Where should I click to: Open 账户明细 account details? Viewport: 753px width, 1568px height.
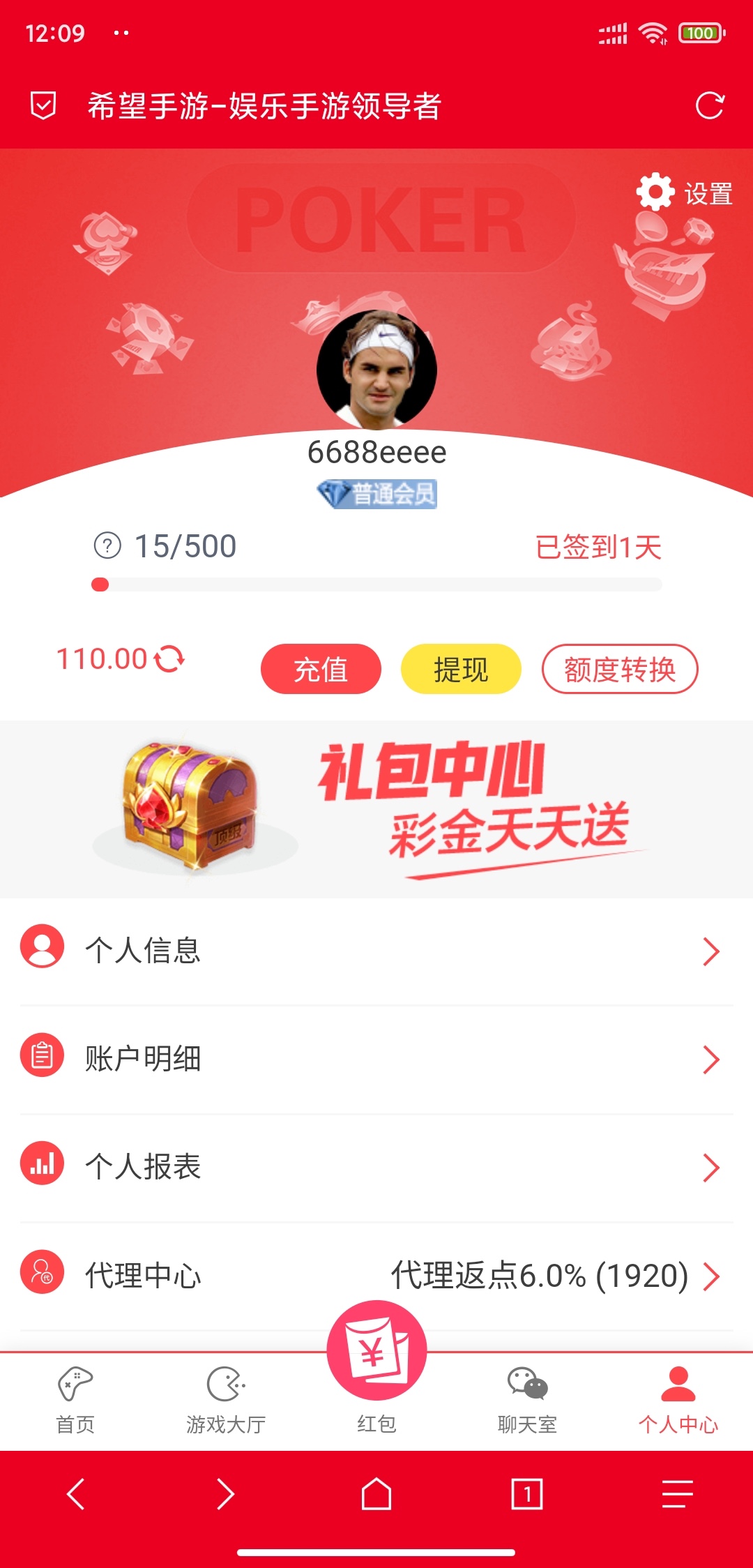coord(376,1059)
